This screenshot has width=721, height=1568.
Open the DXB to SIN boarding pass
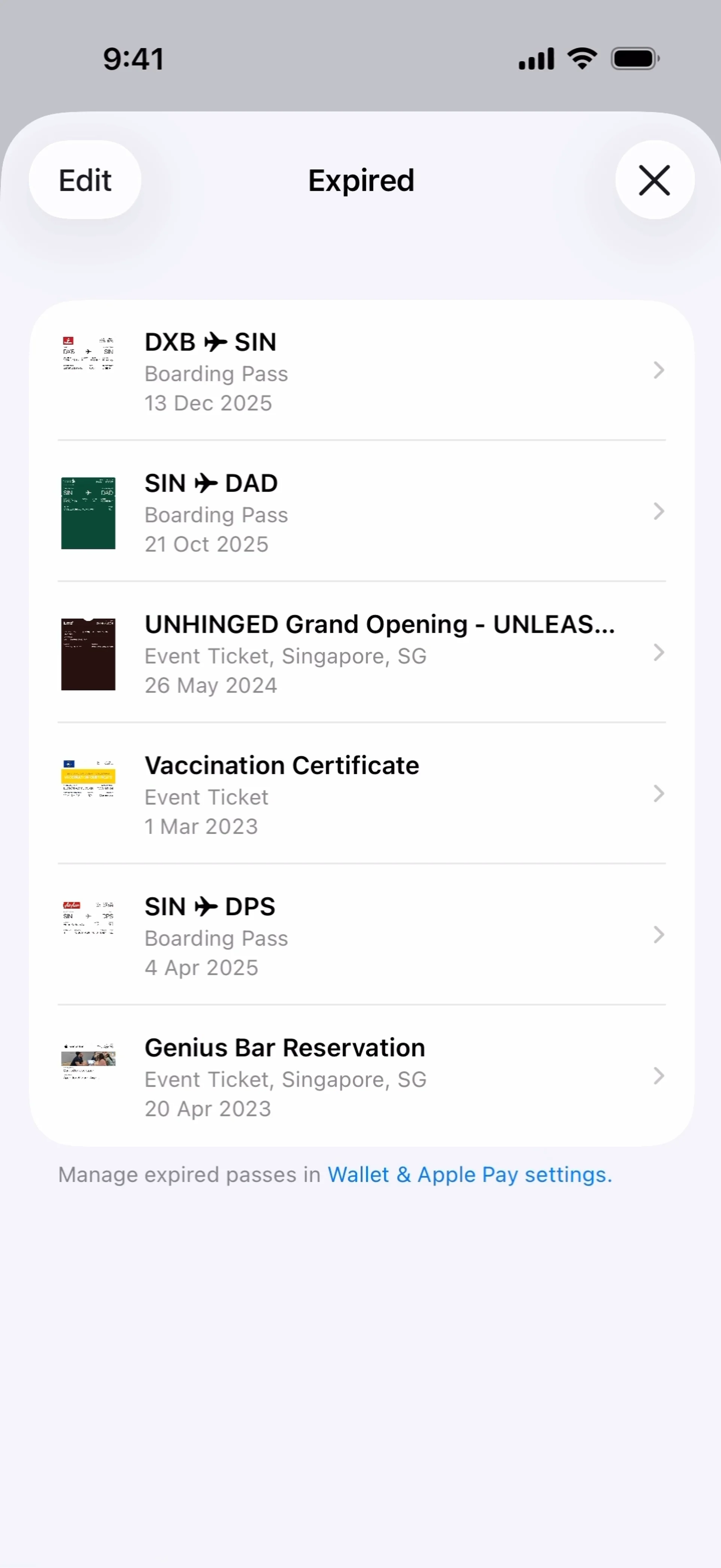[361, 371]
